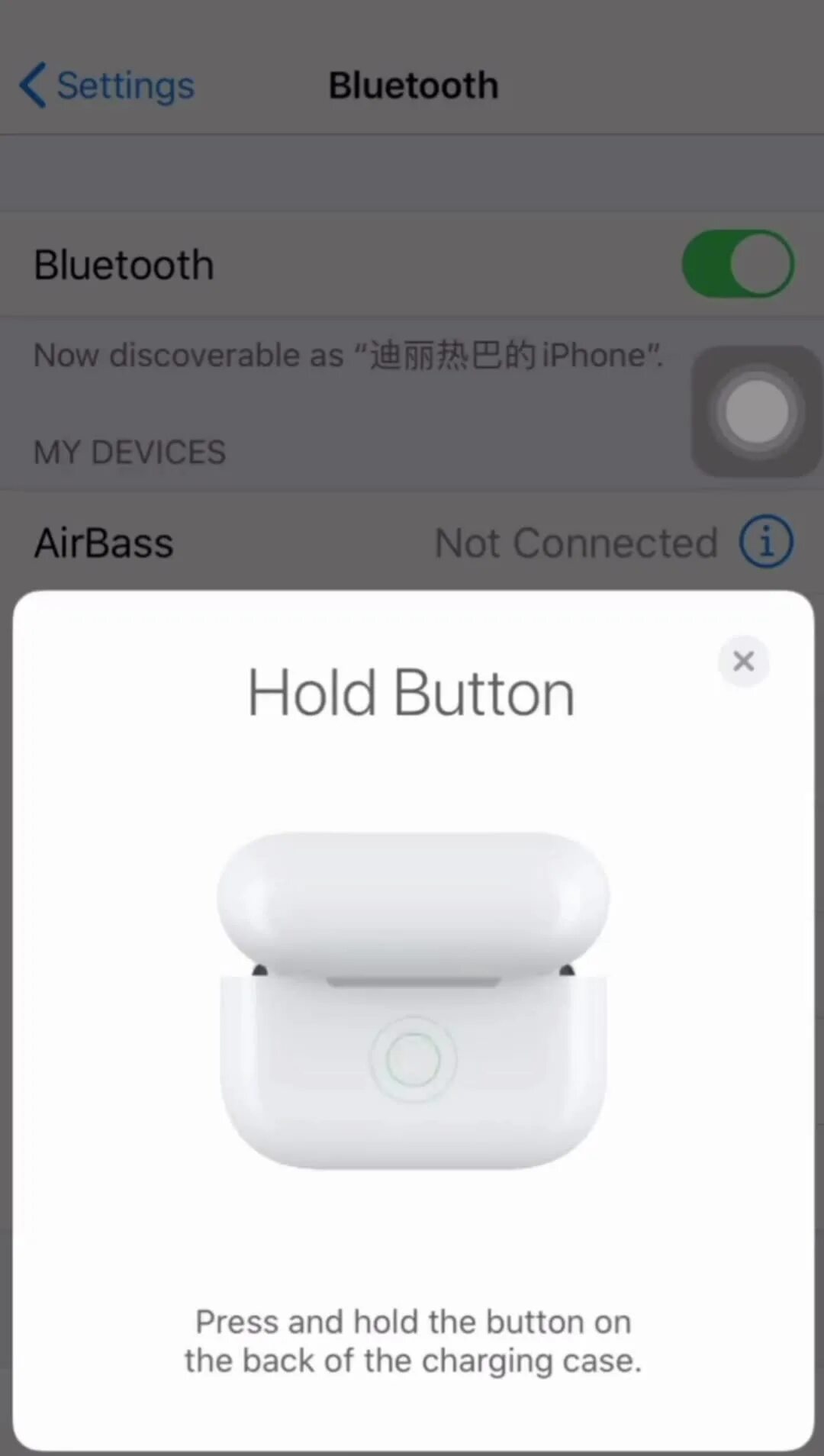The height and width of the screenshot is (1456, 824).
Task: Go back to Settings
Action: pos(108,85)
